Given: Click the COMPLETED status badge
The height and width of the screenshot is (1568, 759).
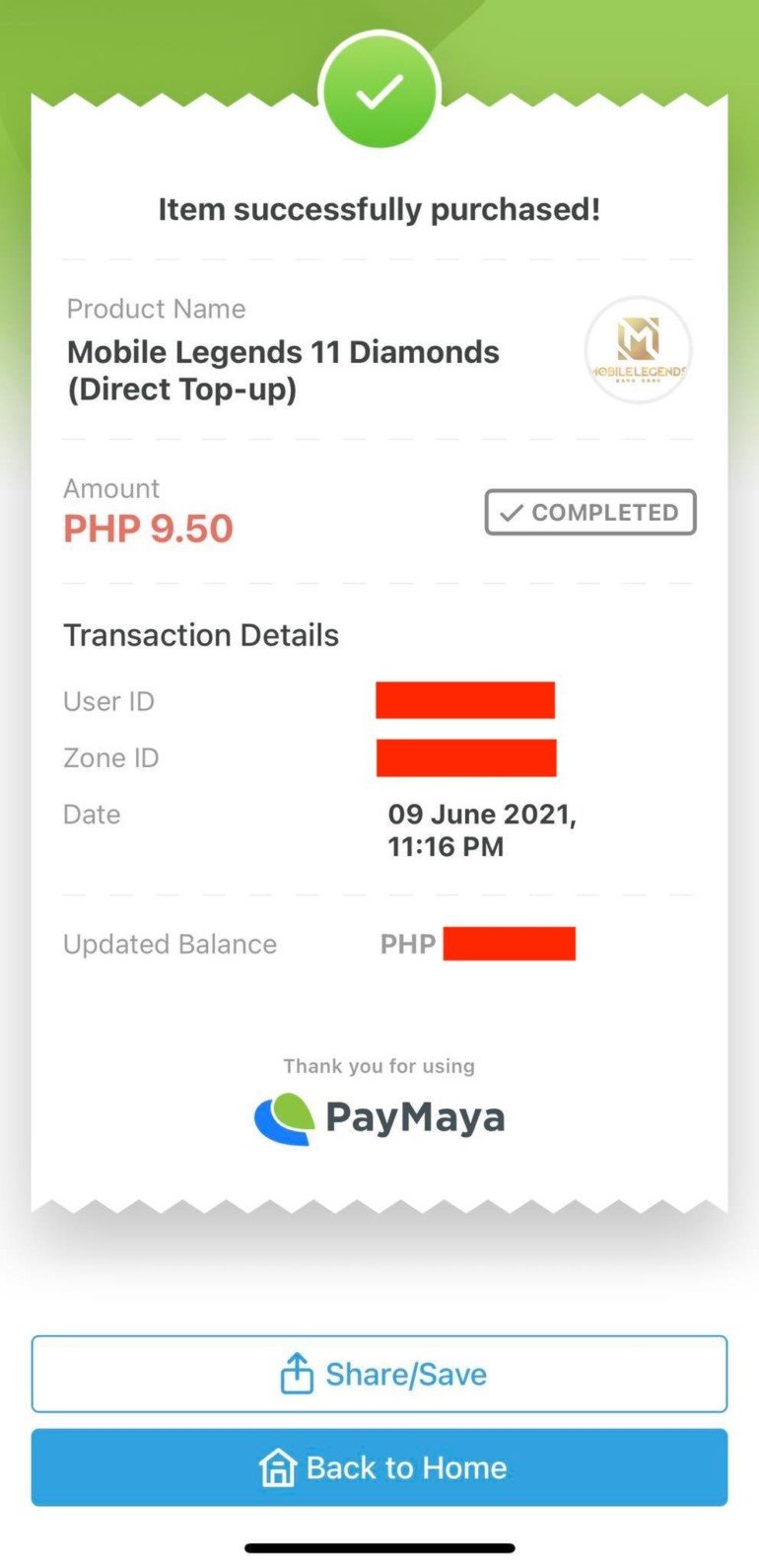Looking at the screenshot, I should pyautogui.click(x=589, y=513).
